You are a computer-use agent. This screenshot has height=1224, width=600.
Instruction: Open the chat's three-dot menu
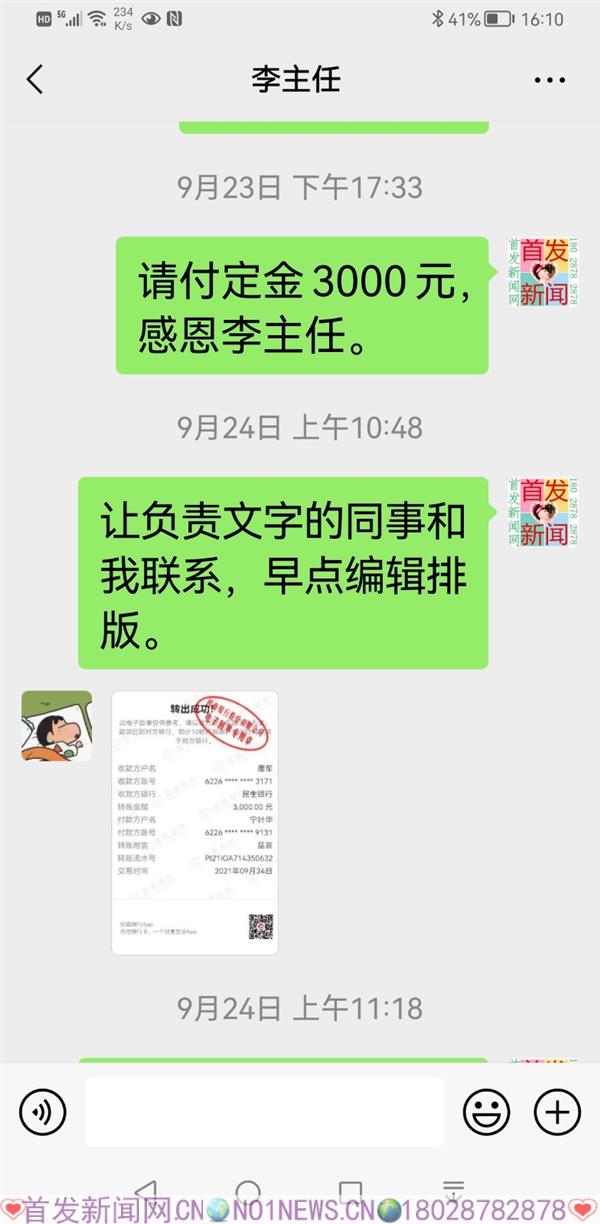(549, 80)
